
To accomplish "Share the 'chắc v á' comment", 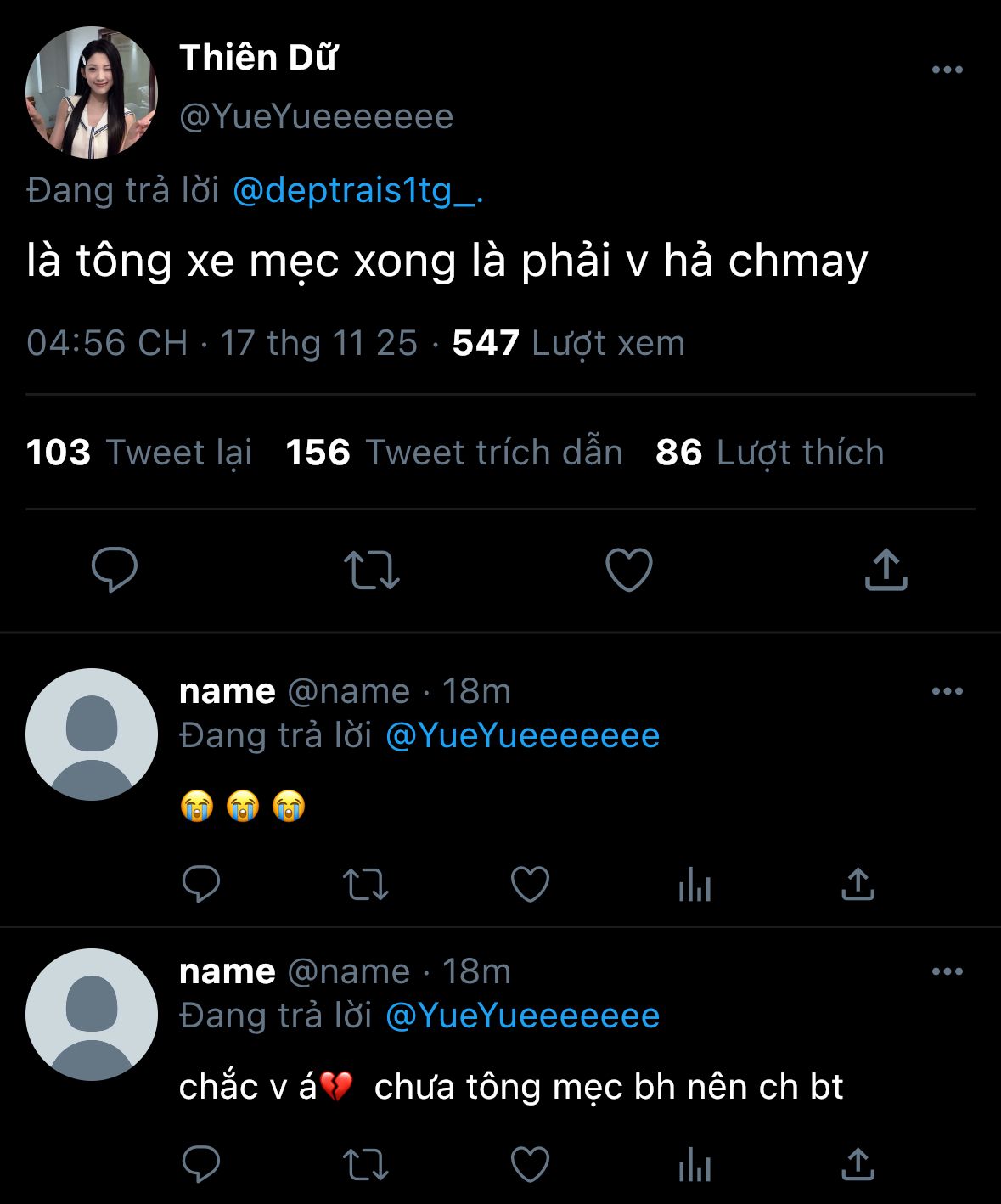I will pos(858,1164).
